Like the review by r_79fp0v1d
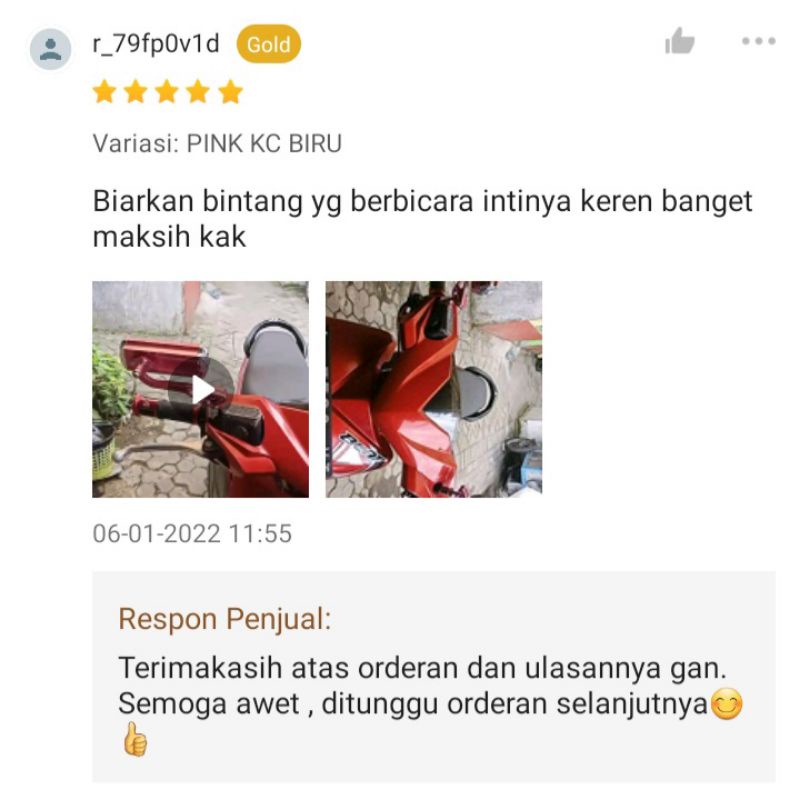 click(x=680, y=42)
